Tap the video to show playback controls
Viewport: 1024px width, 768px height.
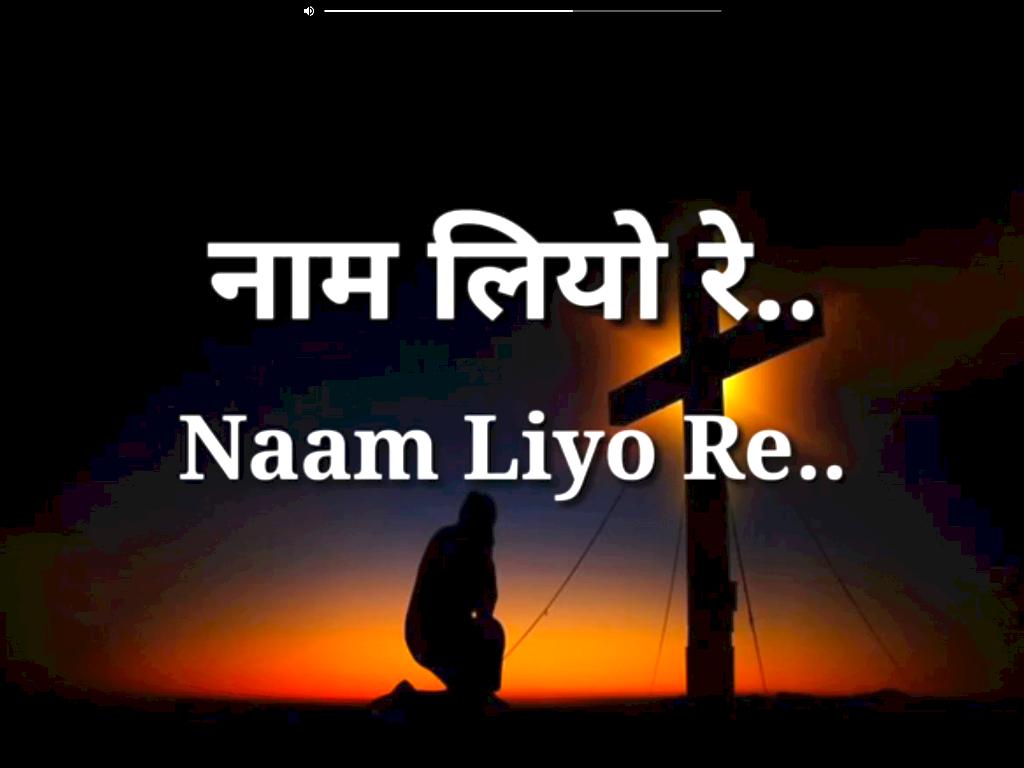[x=512, y=400]
